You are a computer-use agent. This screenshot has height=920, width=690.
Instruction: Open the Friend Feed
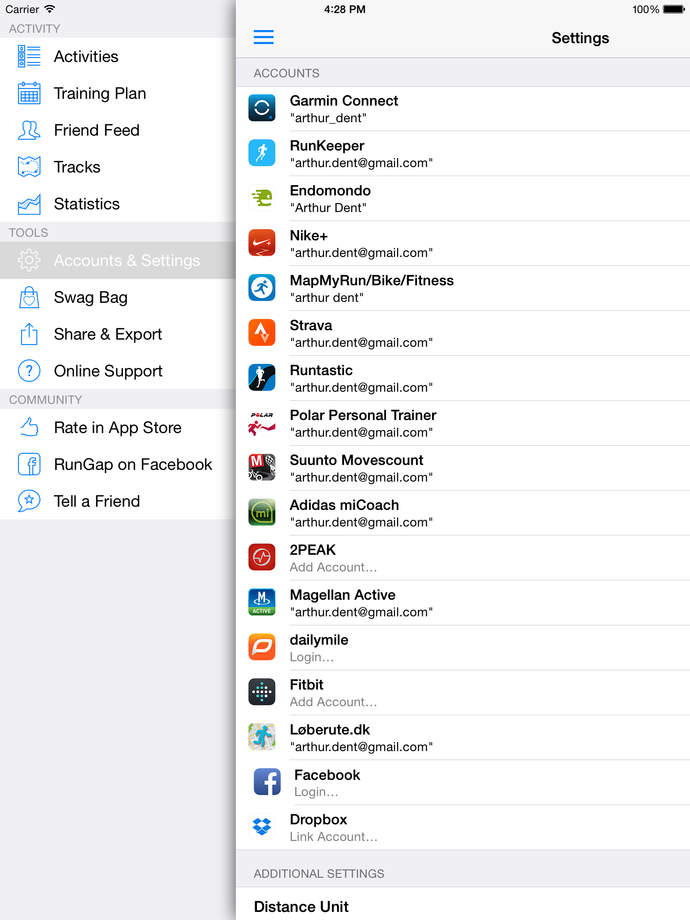click(96, 130)
